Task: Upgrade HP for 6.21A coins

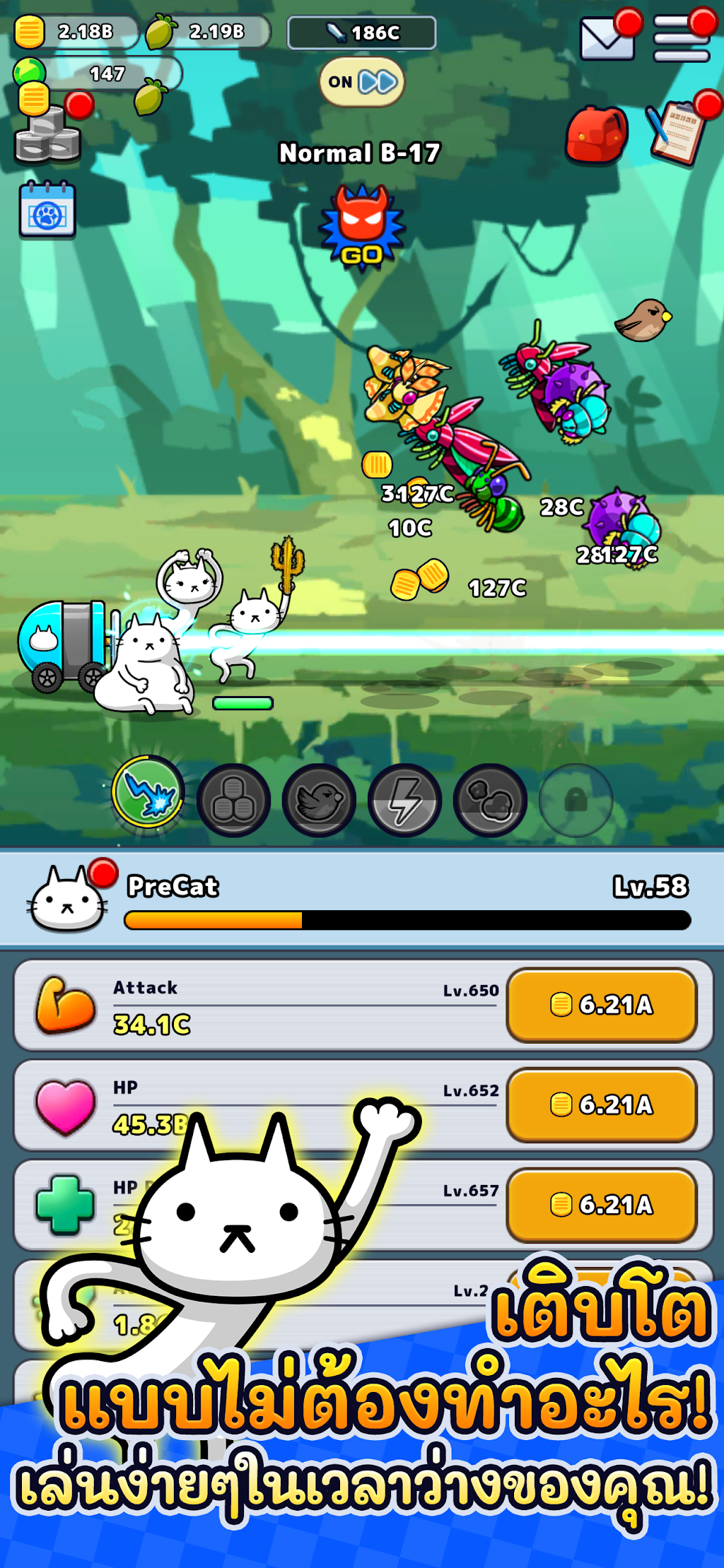Action: (602, 1104)
